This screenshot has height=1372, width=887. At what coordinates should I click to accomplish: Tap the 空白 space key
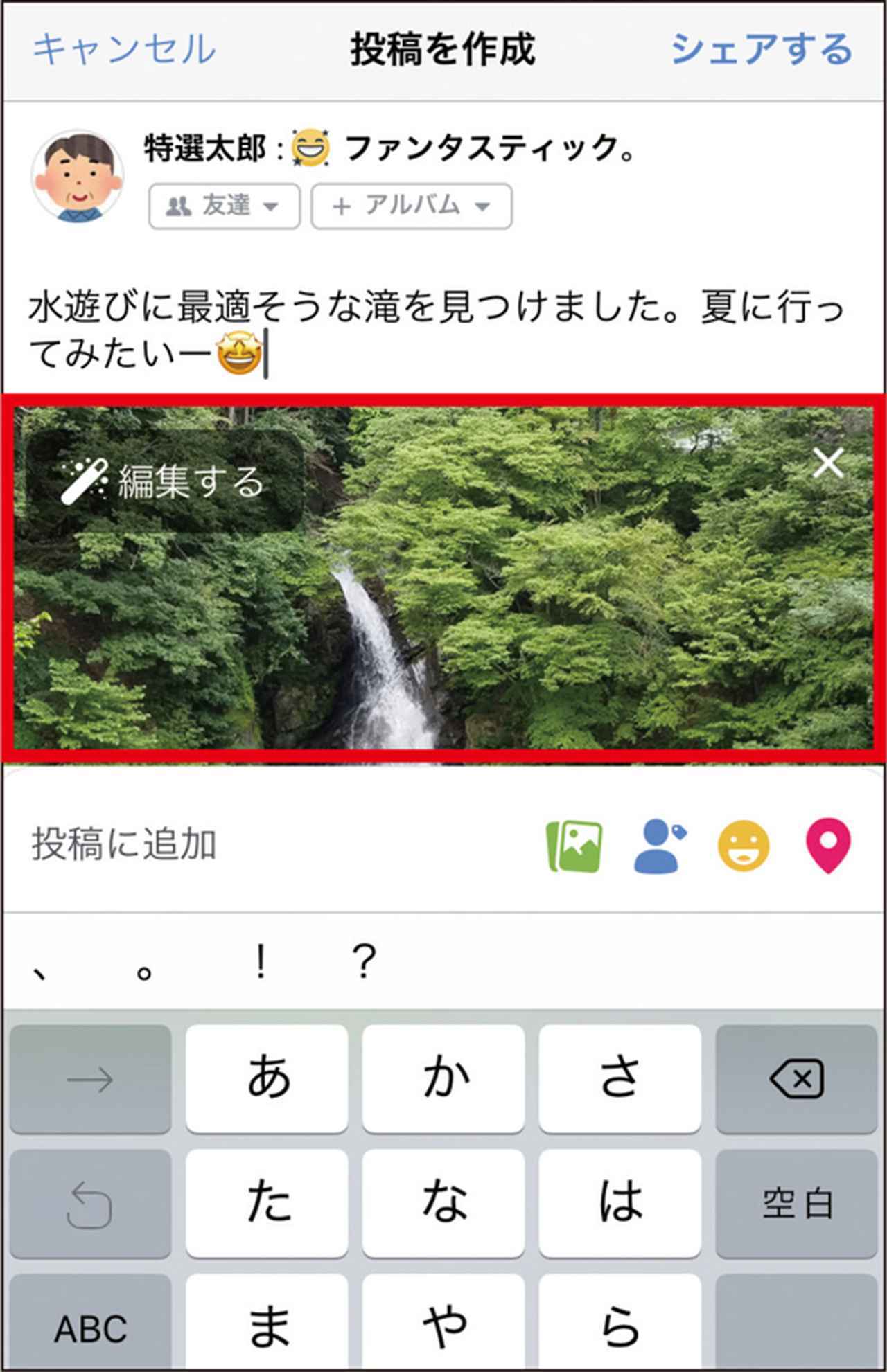click(x=796, y=1203)
